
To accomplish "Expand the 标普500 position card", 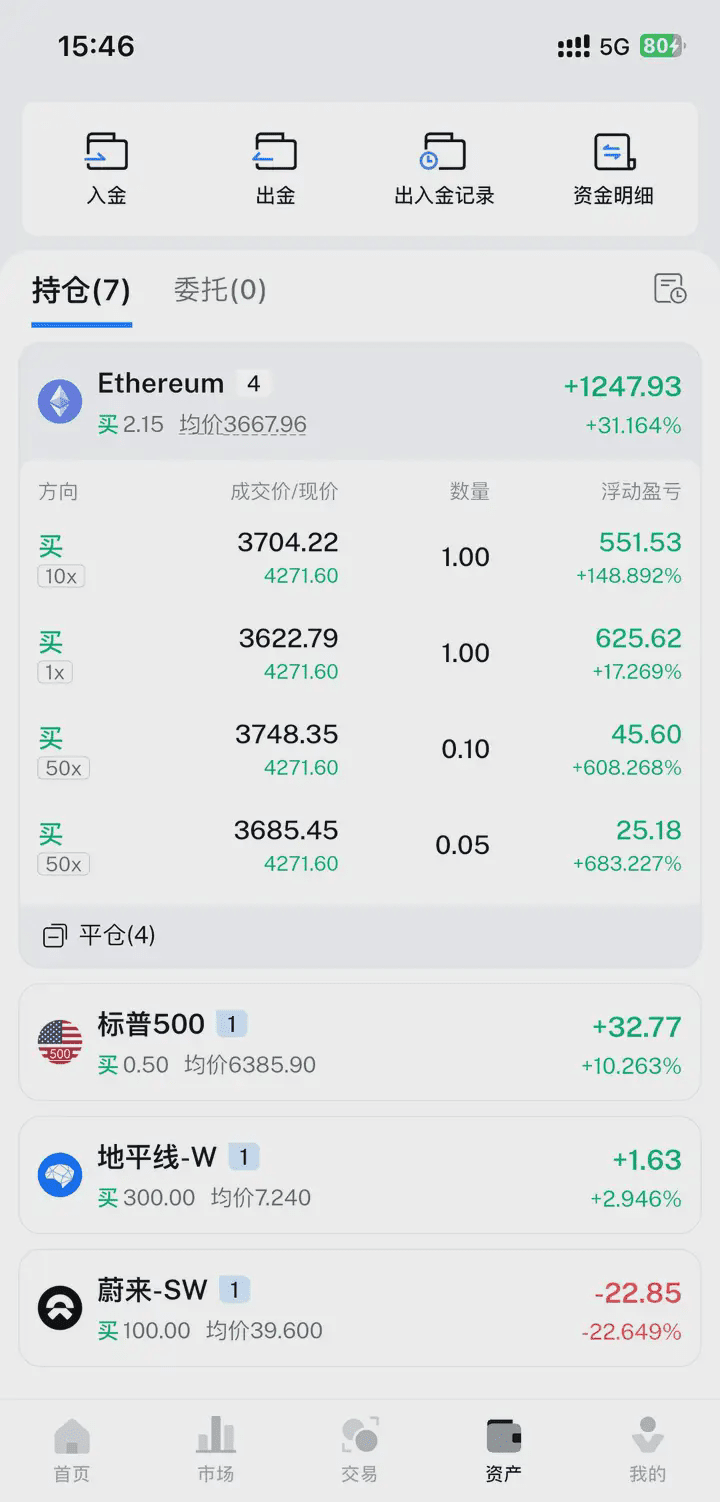I will [360, 1042].
